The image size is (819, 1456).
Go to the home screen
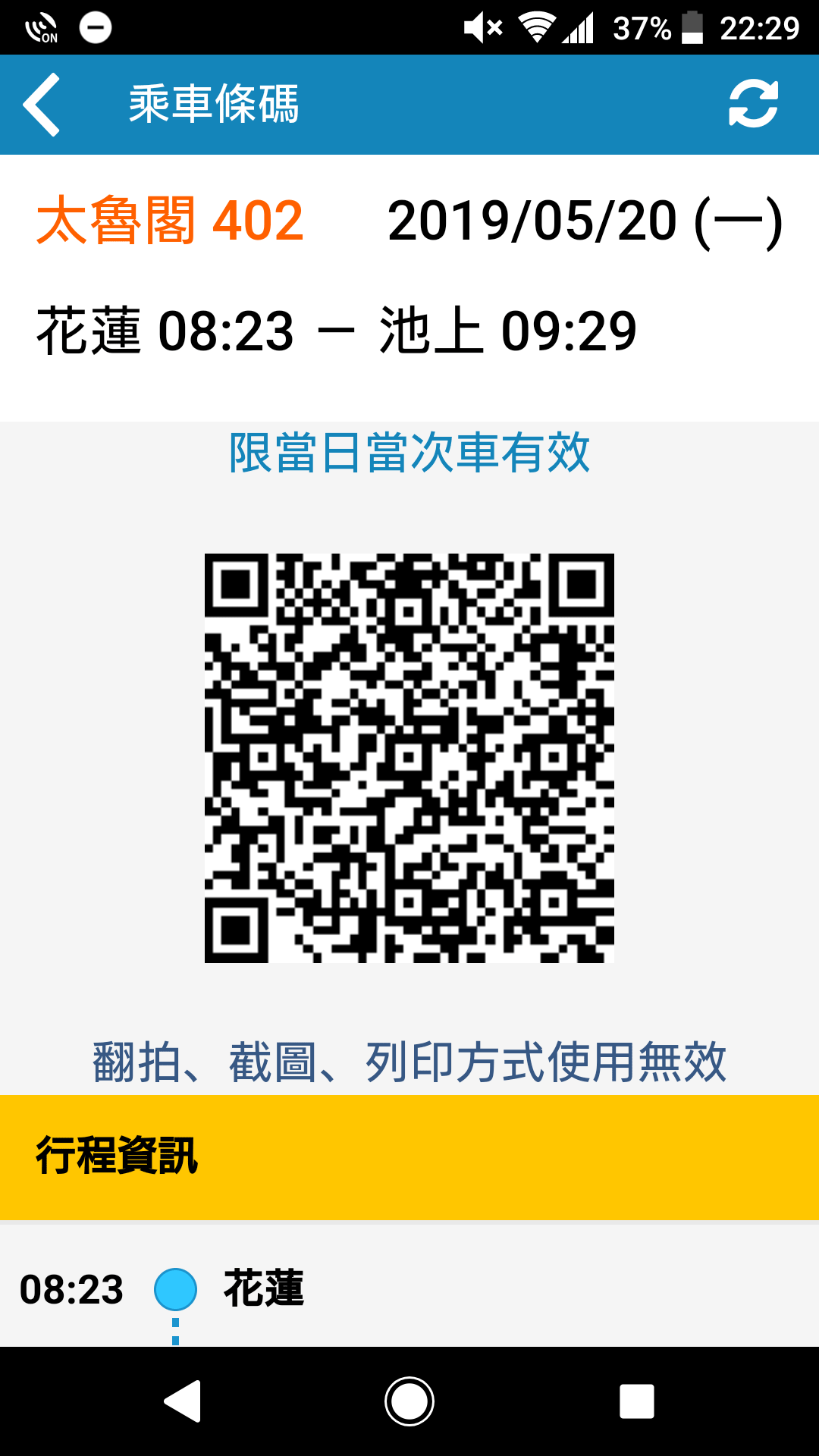(x=409, y=1401)
